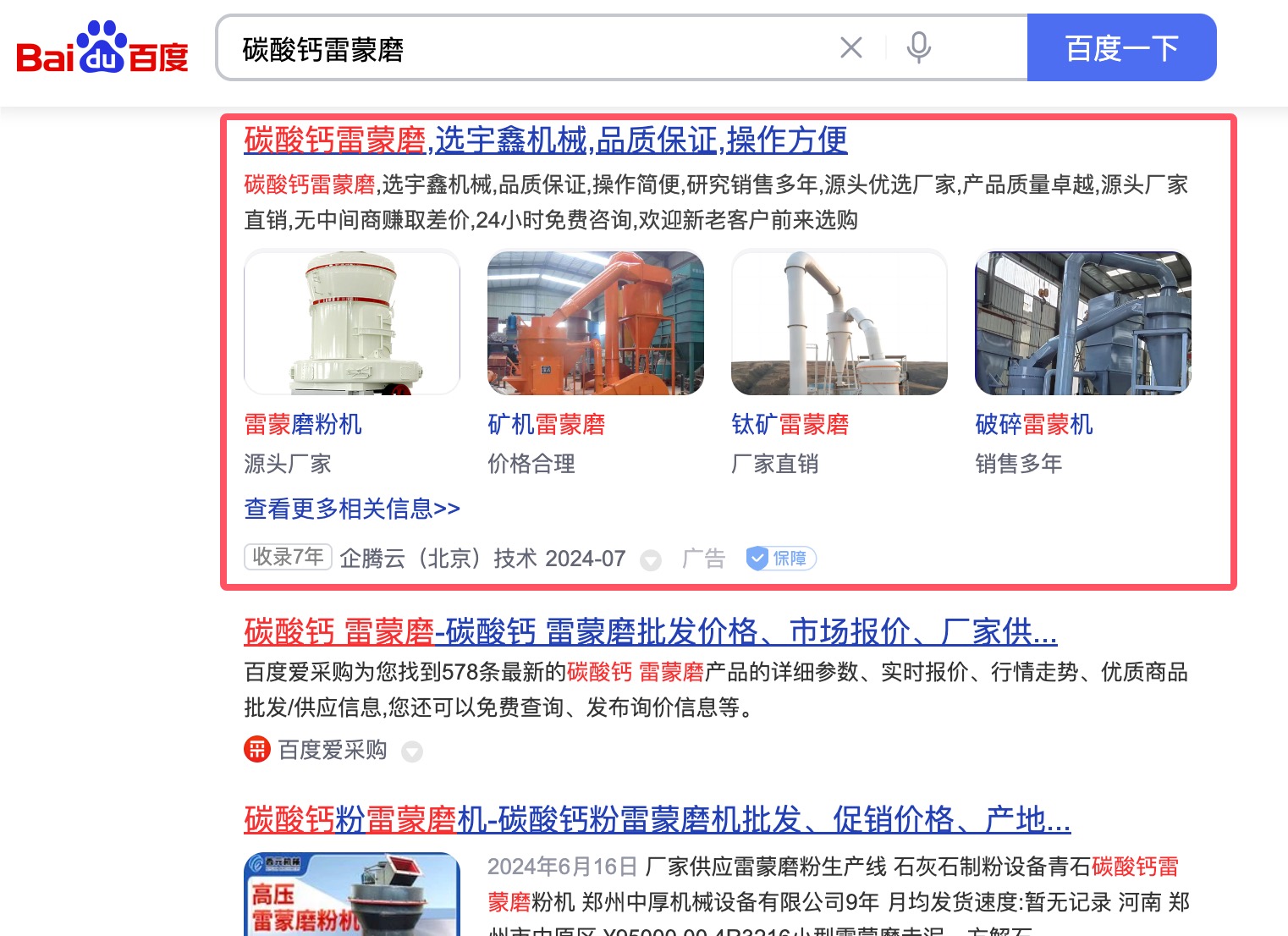
Task: Expand dropdown beside 百度爱采购
Action: tap(412, 752)
